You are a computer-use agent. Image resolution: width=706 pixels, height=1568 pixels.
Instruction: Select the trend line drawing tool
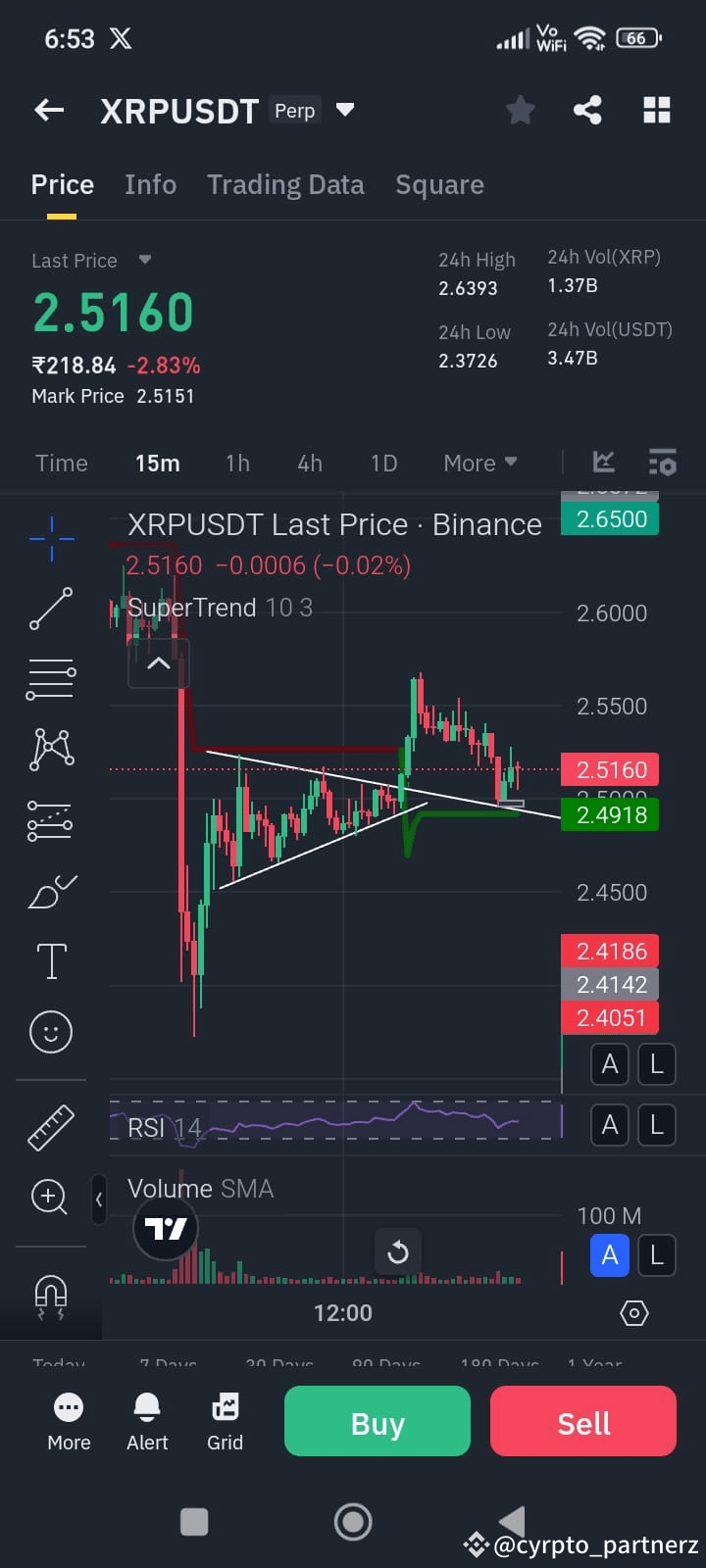51,609
